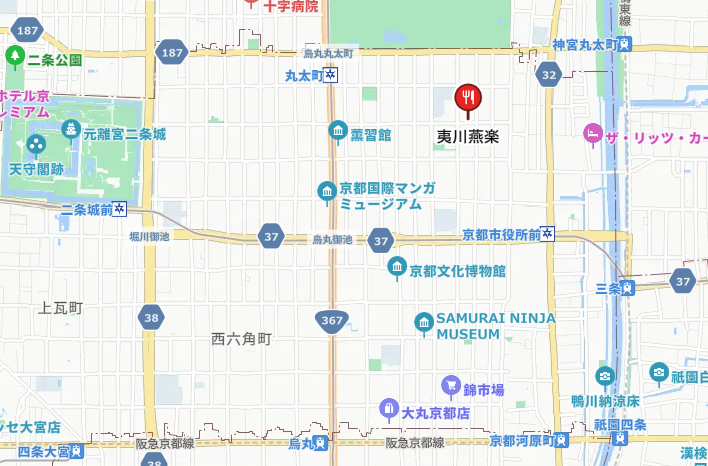Open the SAMURAI NINJA MUSEUM marker
The height and width of the screenshot is (466, 708).
coord(424,323)
